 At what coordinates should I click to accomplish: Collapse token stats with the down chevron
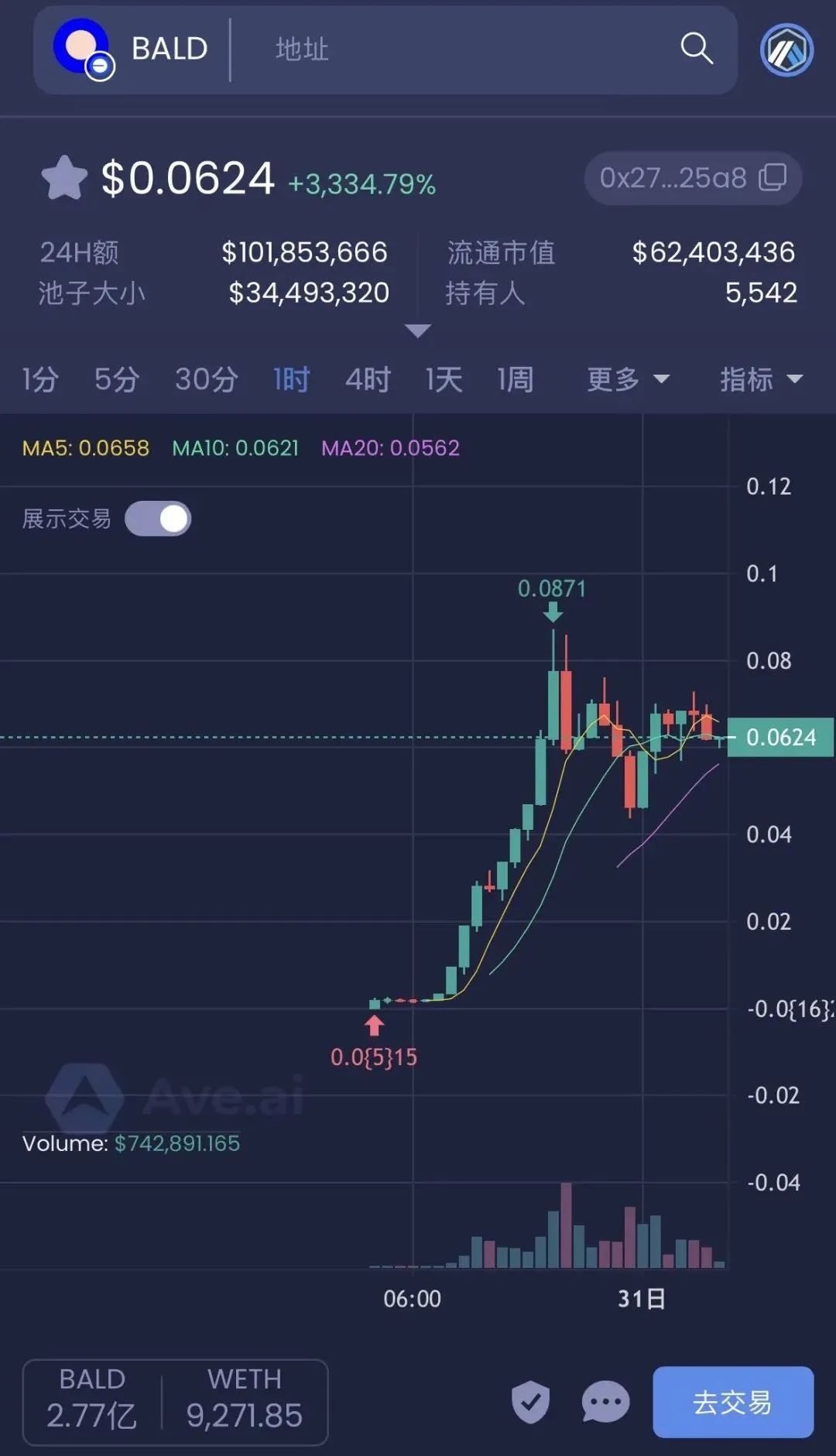(x=418, y=331)
